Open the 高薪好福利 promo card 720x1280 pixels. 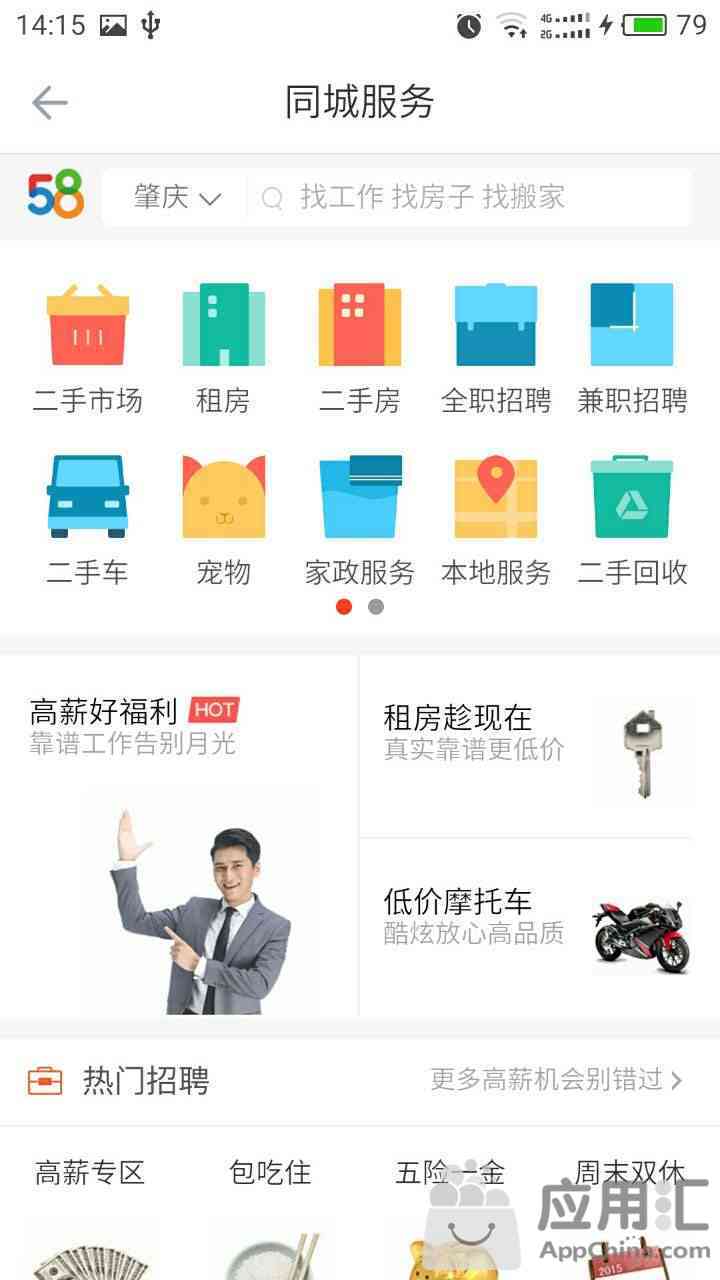tap(179, 835)
